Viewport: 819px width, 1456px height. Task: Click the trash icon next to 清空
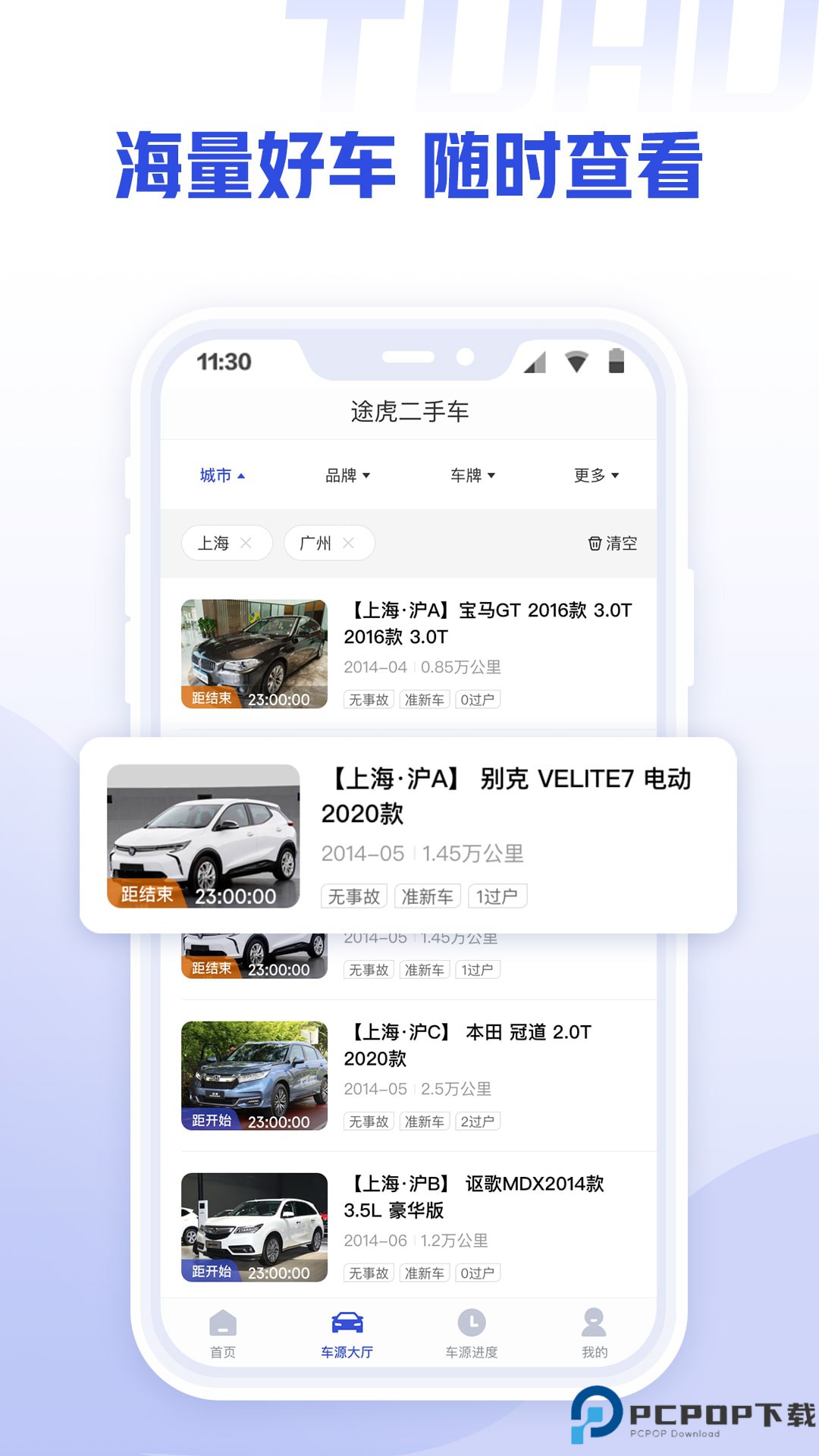coord(595,544)
